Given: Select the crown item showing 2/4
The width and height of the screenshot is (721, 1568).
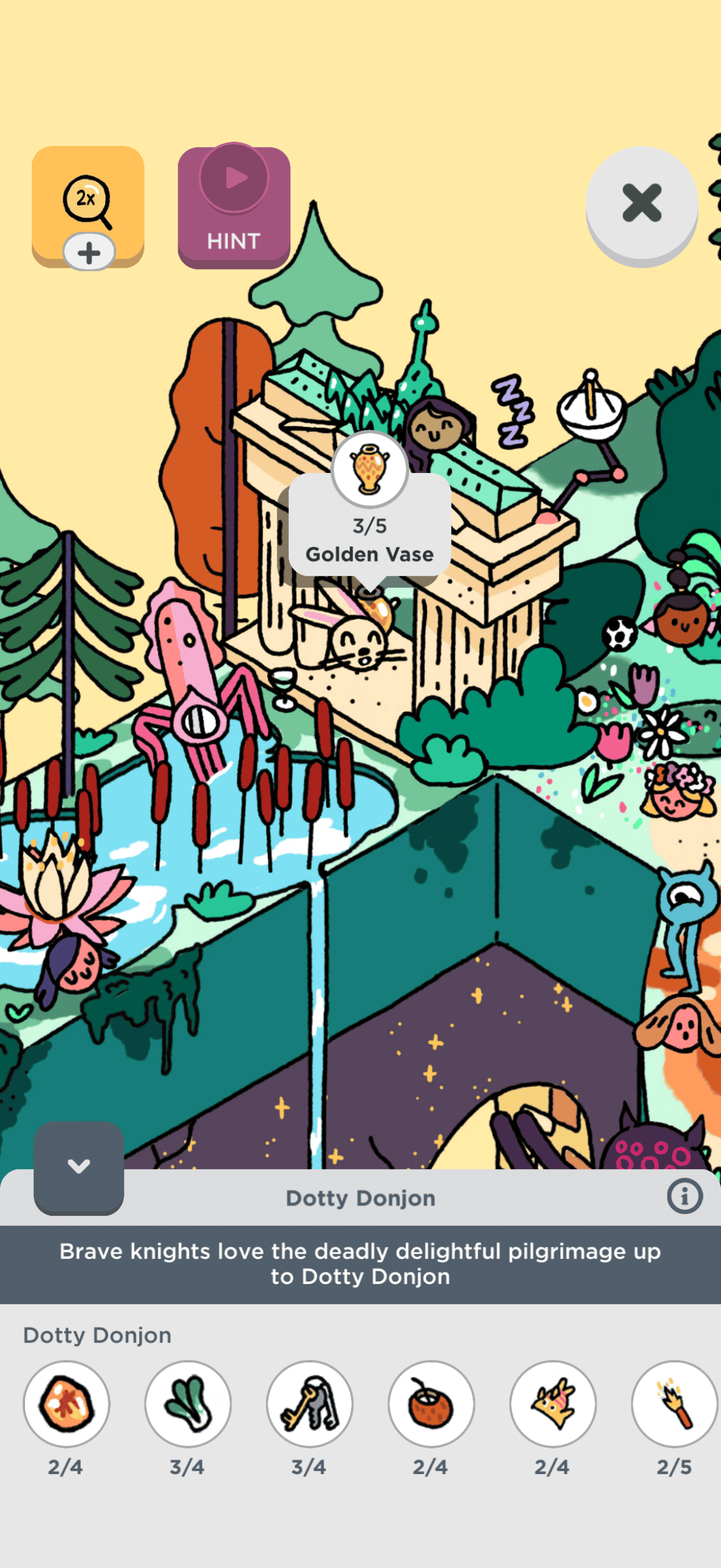Looking at the screenshot, I should click(x=552, y=1403).
